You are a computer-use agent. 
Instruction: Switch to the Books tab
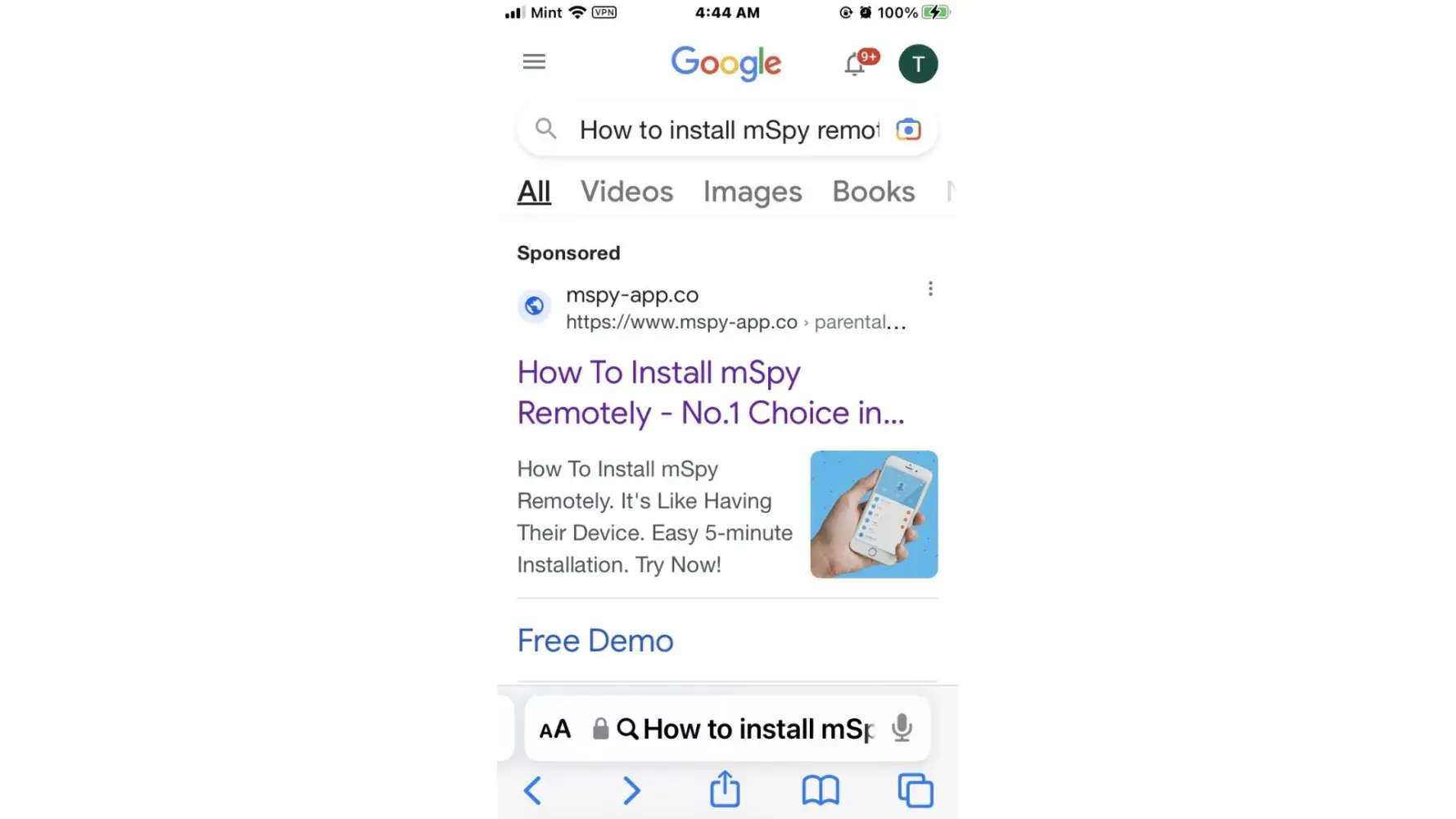tap(873, 192)
